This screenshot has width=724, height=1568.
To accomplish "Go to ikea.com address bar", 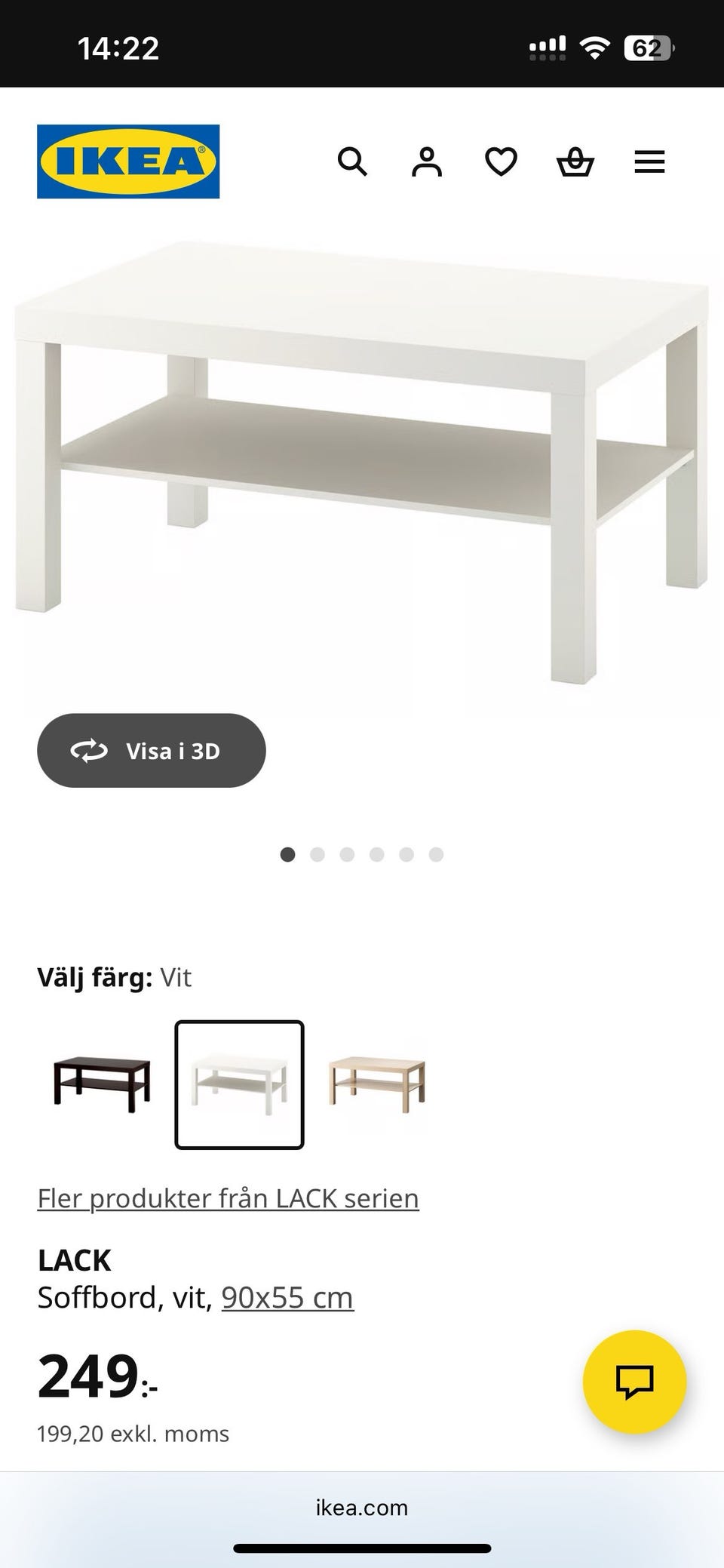I will coord(361,1508).
